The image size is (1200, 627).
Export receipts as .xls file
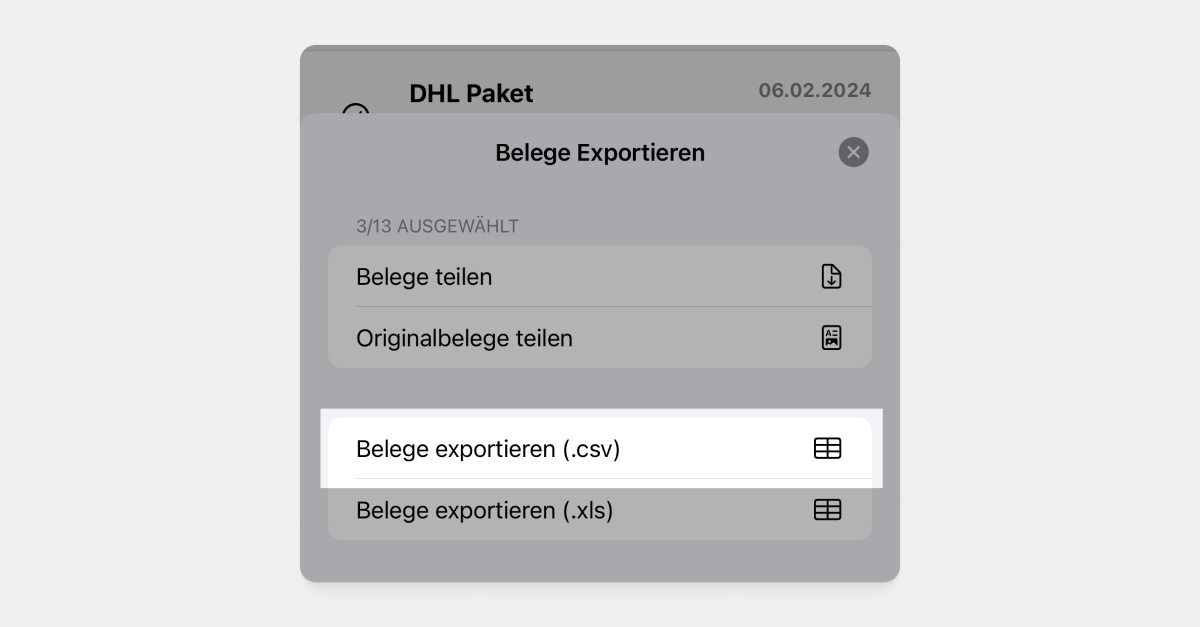coord(599,511)
